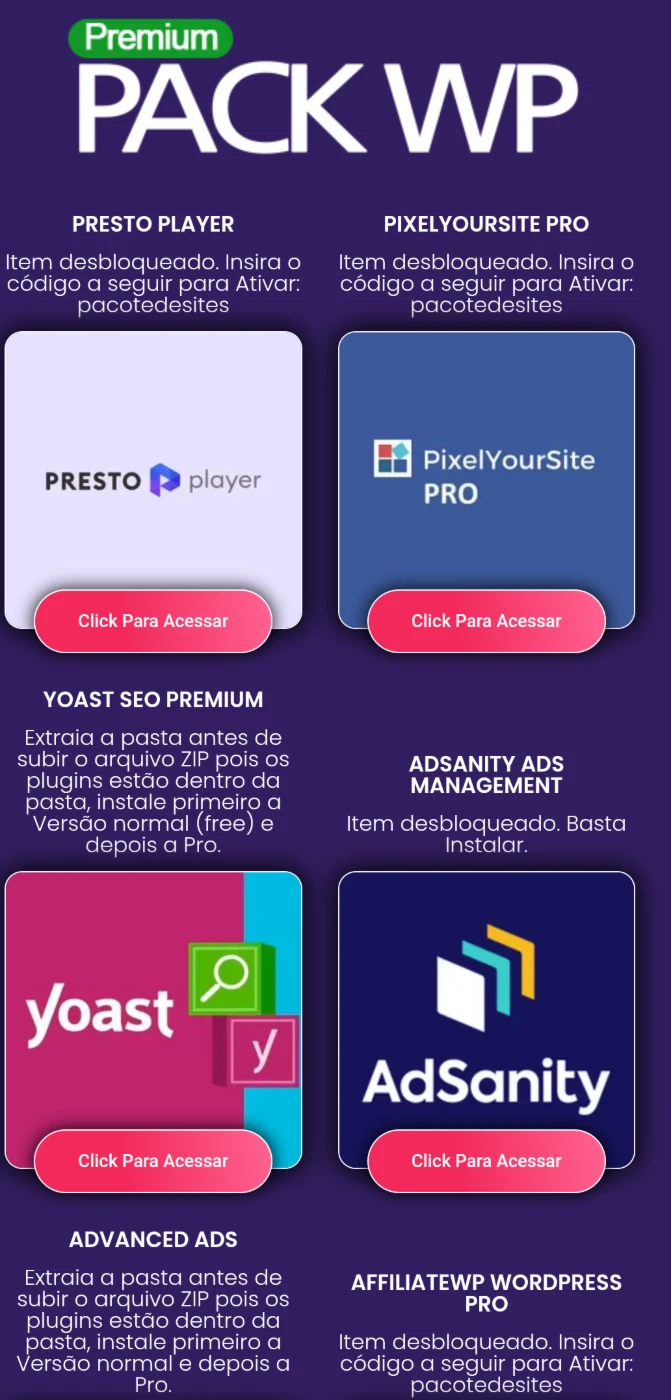The image size is (671, 1400).
Task: Tap Click Para Acessar under AdSanity
Action: [x=486, y=1161]
